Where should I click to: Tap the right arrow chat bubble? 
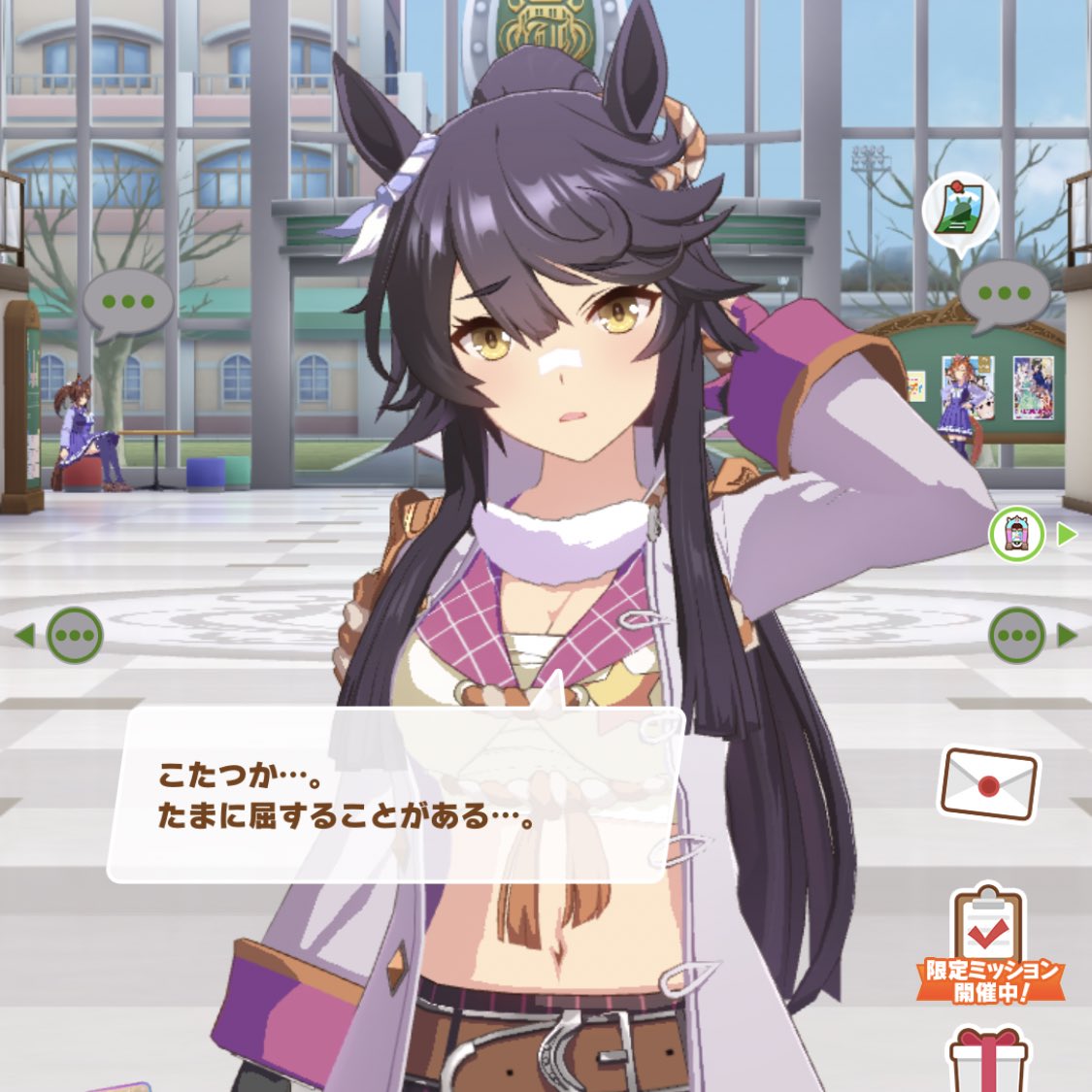point(1017,636)
